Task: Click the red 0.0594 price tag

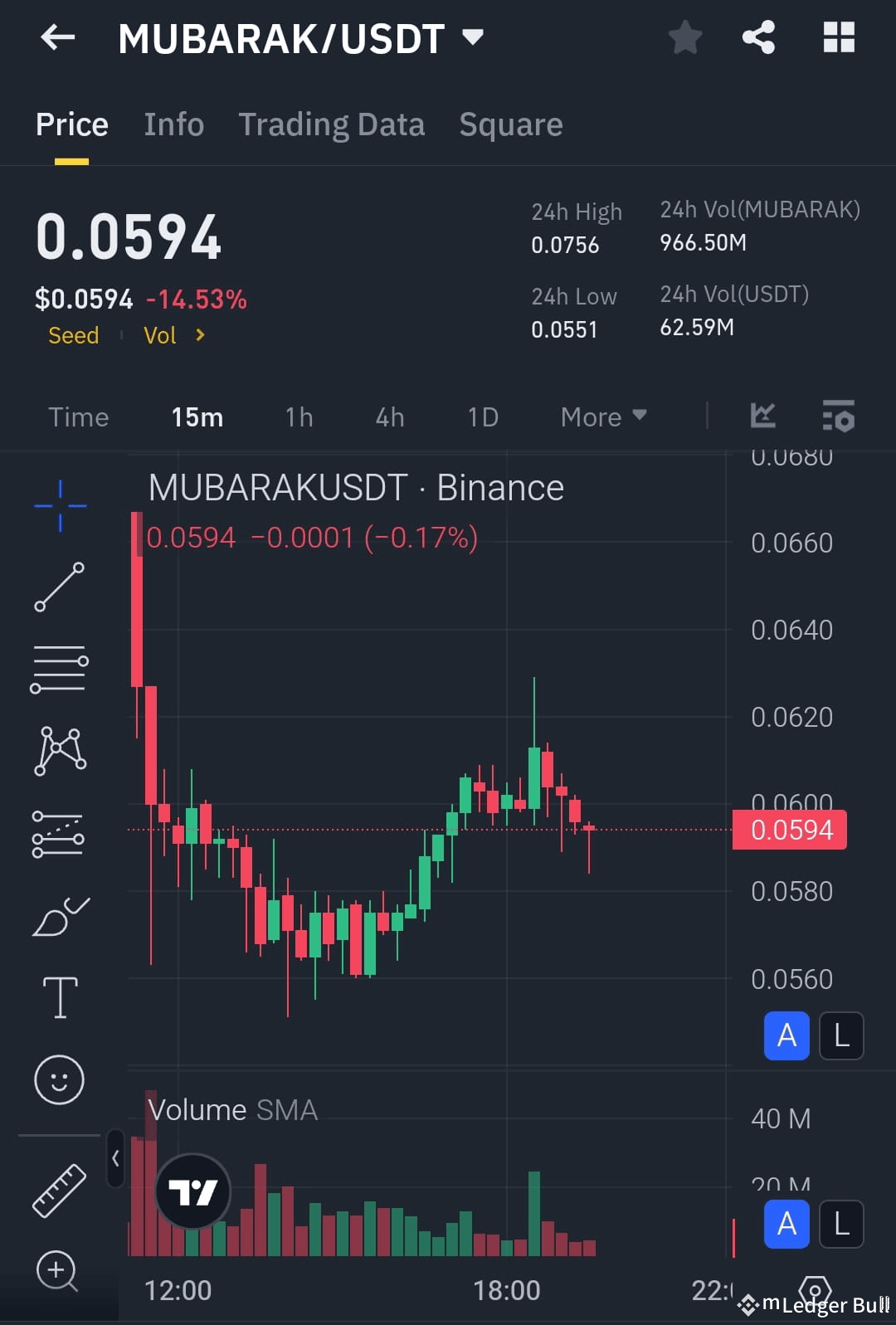Action: [x=789, y=829]
